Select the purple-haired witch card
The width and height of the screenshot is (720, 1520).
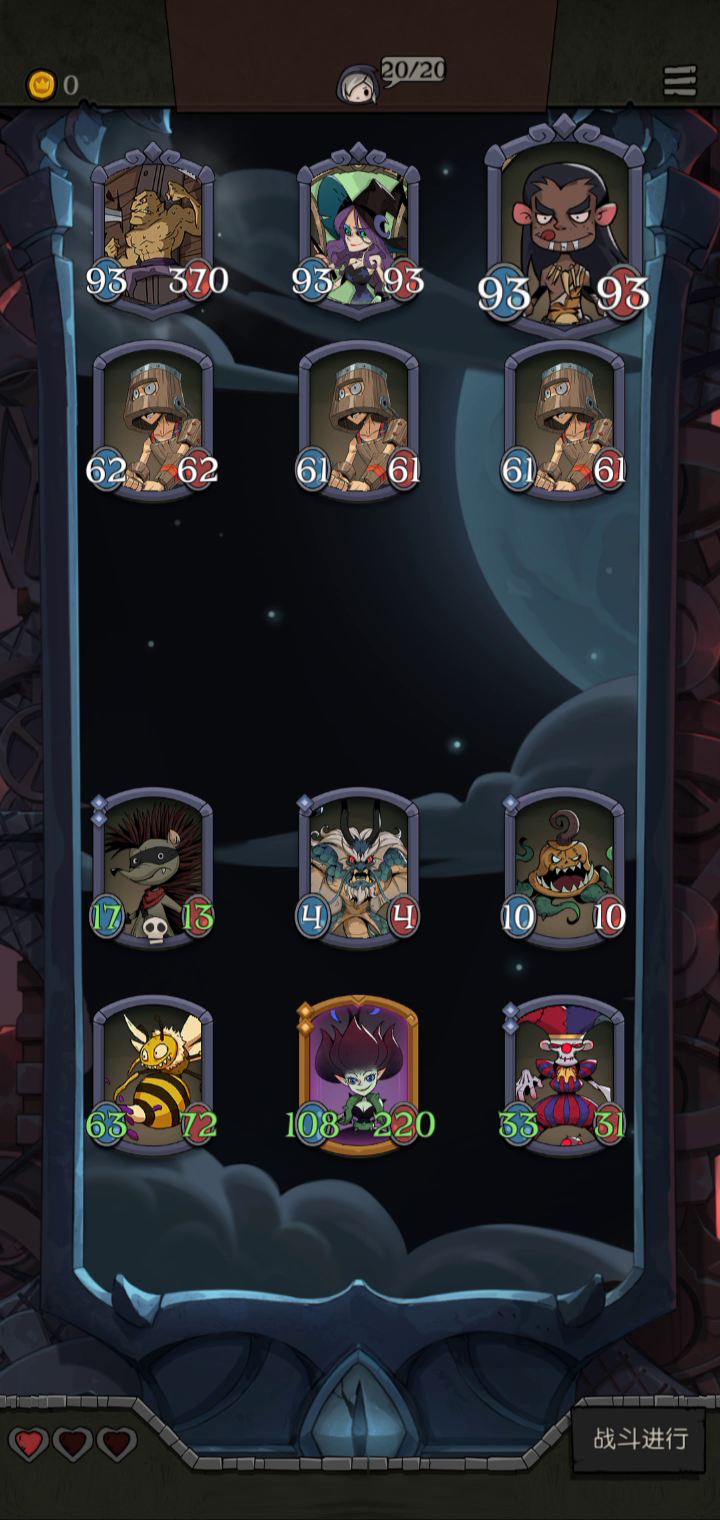(358, 231)
